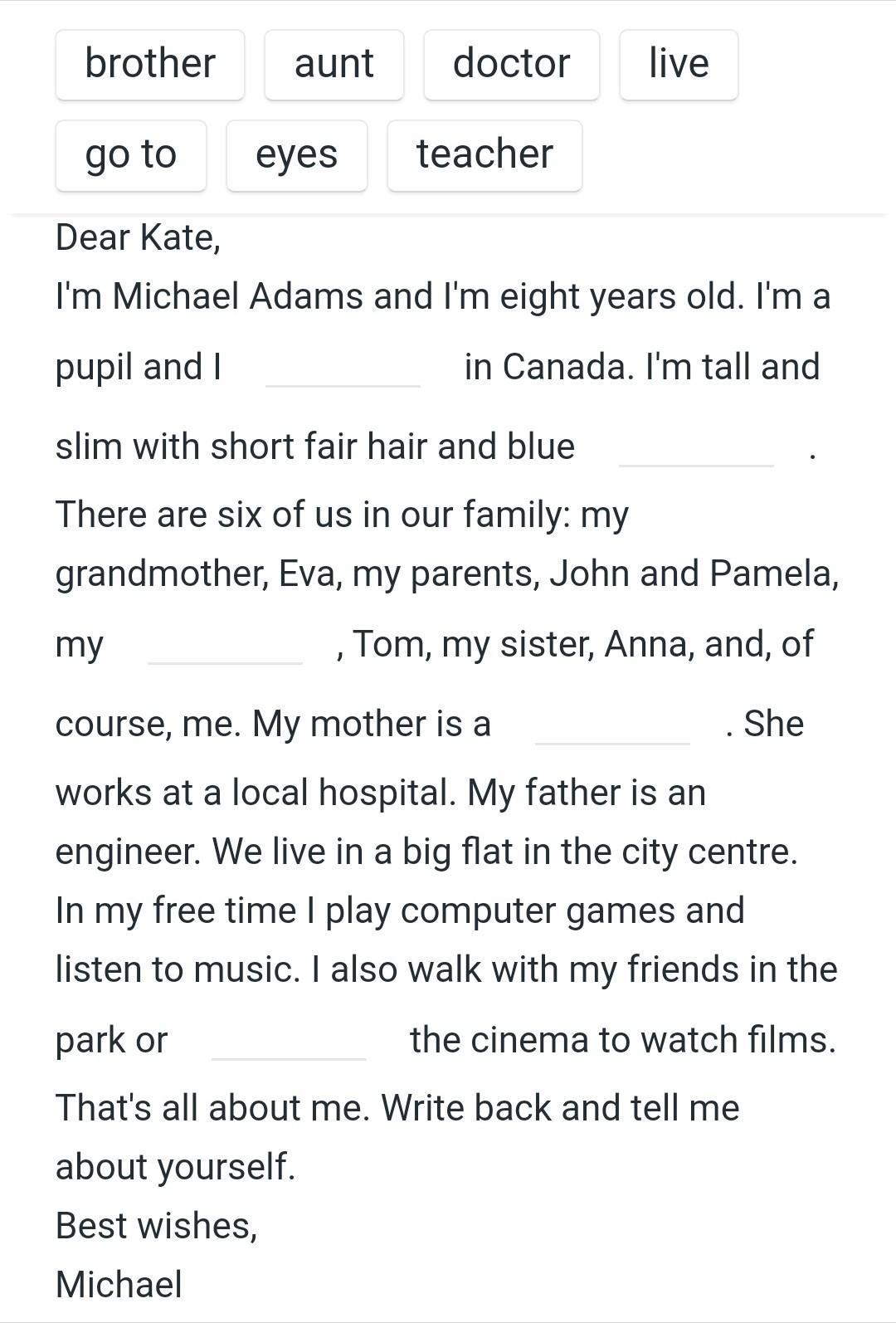Tap the blank before 'the cinema to watch'

pyautogui.click(x=289, y=1042)
